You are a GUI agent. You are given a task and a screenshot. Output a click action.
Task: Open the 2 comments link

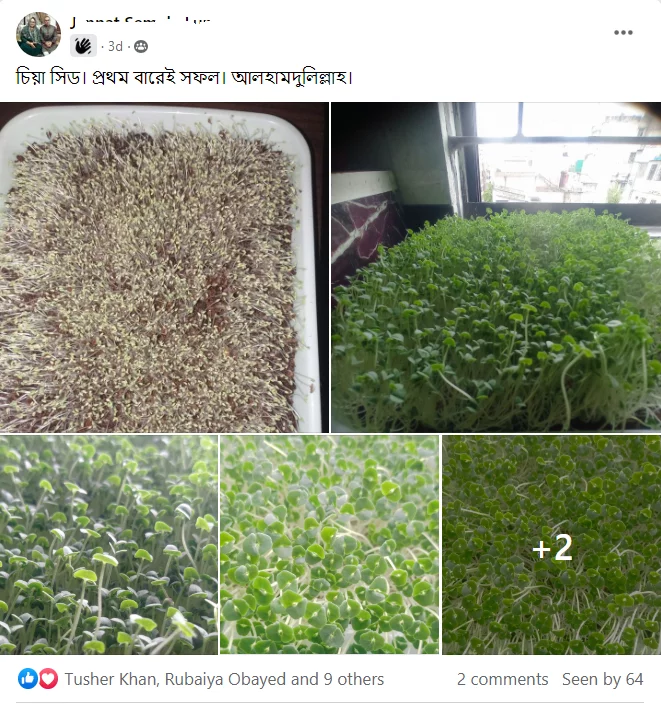point(502,679)
